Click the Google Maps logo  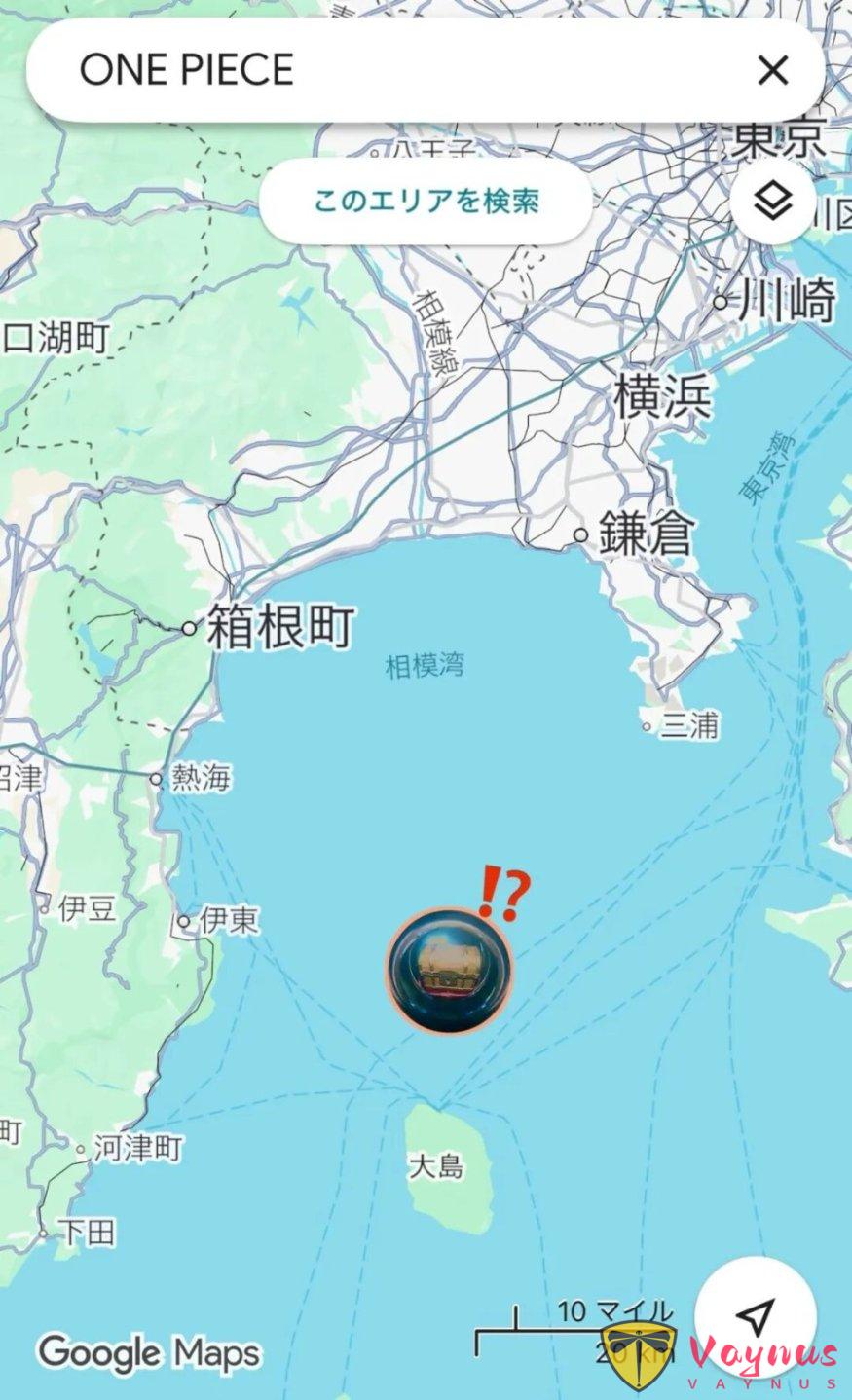pyautogui.click(x=148, y=1353)
